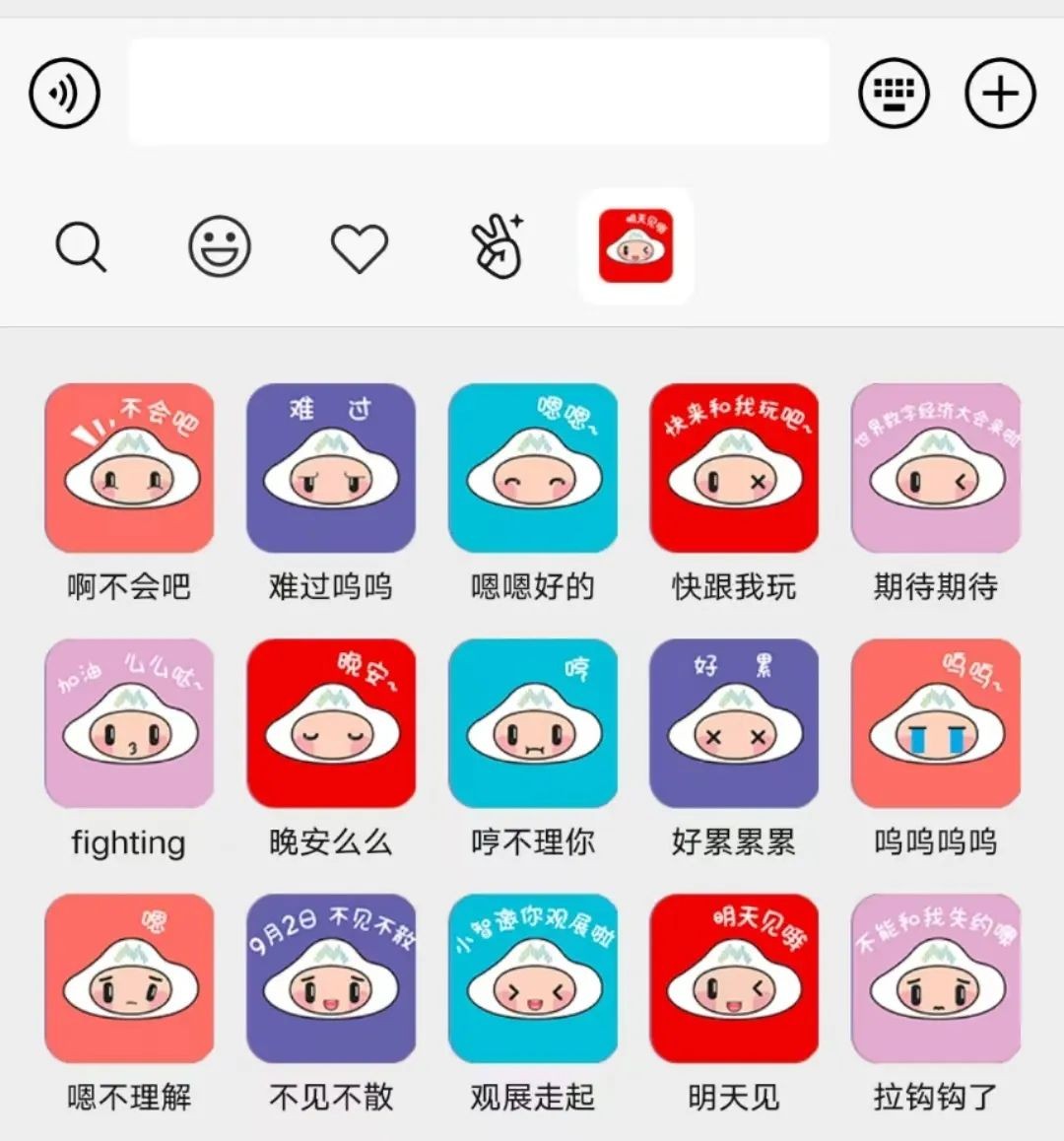Screen dimensions: 1064x1141
Task: Send the fighting sticker
Action: (x=129, y=723)
